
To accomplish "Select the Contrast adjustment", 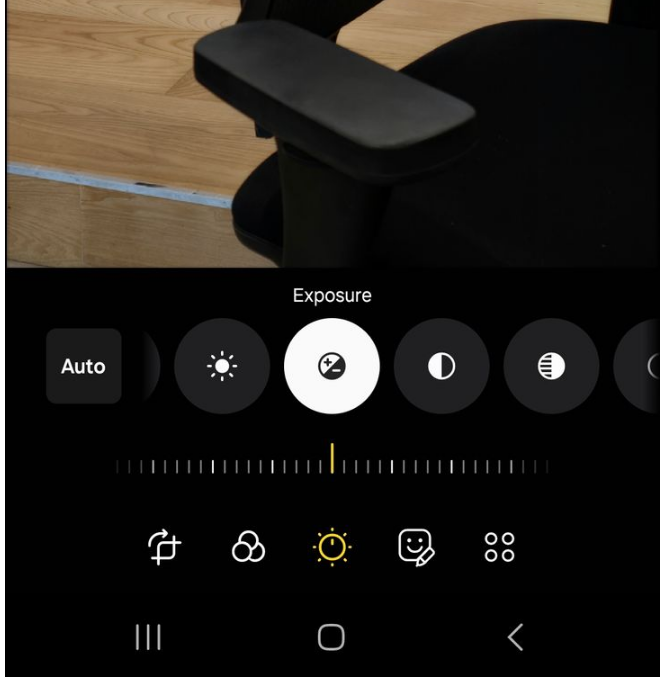I will pos(441,366).
